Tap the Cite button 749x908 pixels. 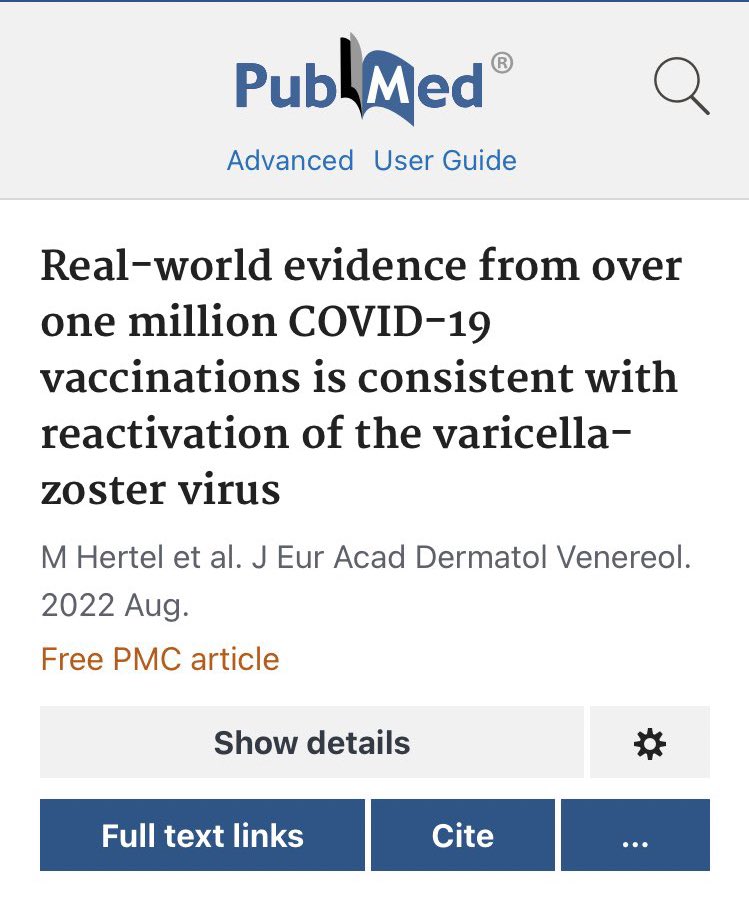click(462, 836)
